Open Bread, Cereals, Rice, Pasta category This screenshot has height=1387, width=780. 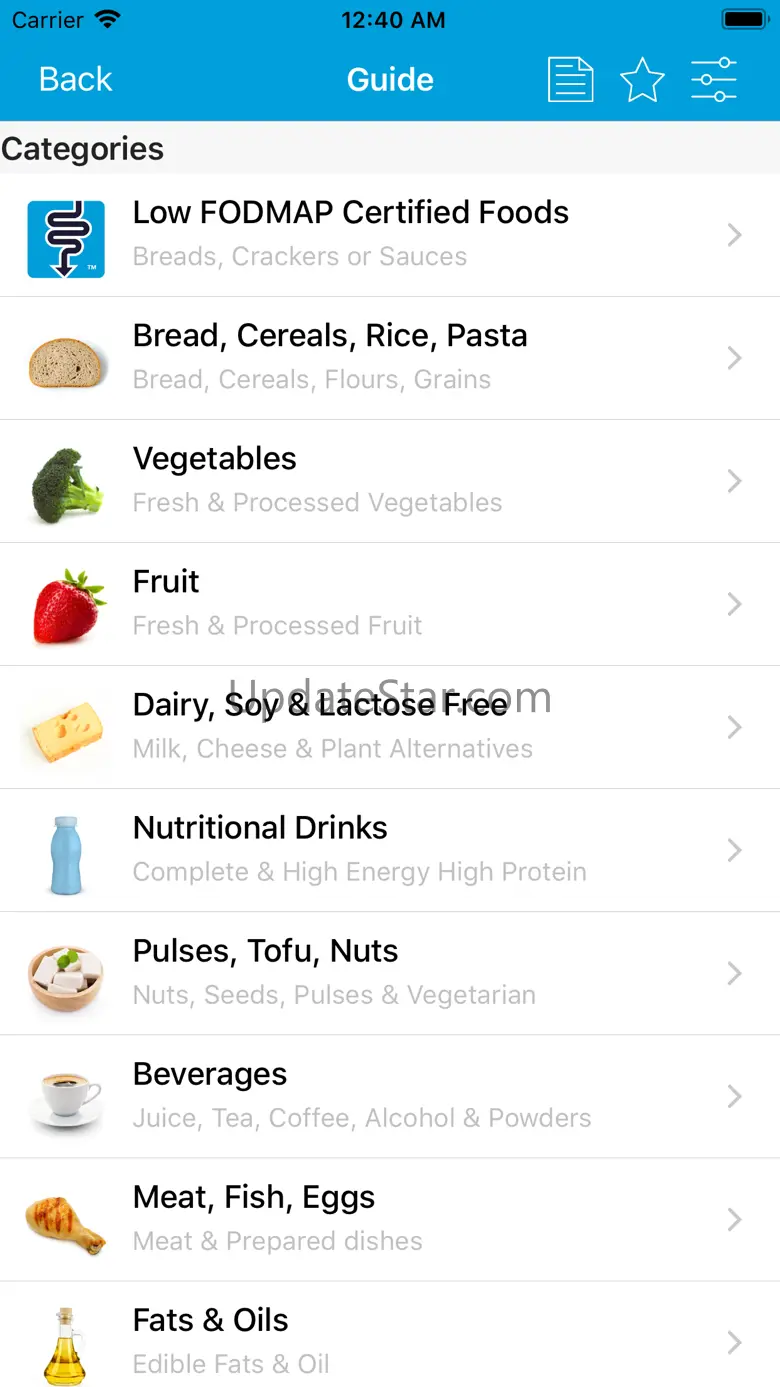[x=390, y=357]
